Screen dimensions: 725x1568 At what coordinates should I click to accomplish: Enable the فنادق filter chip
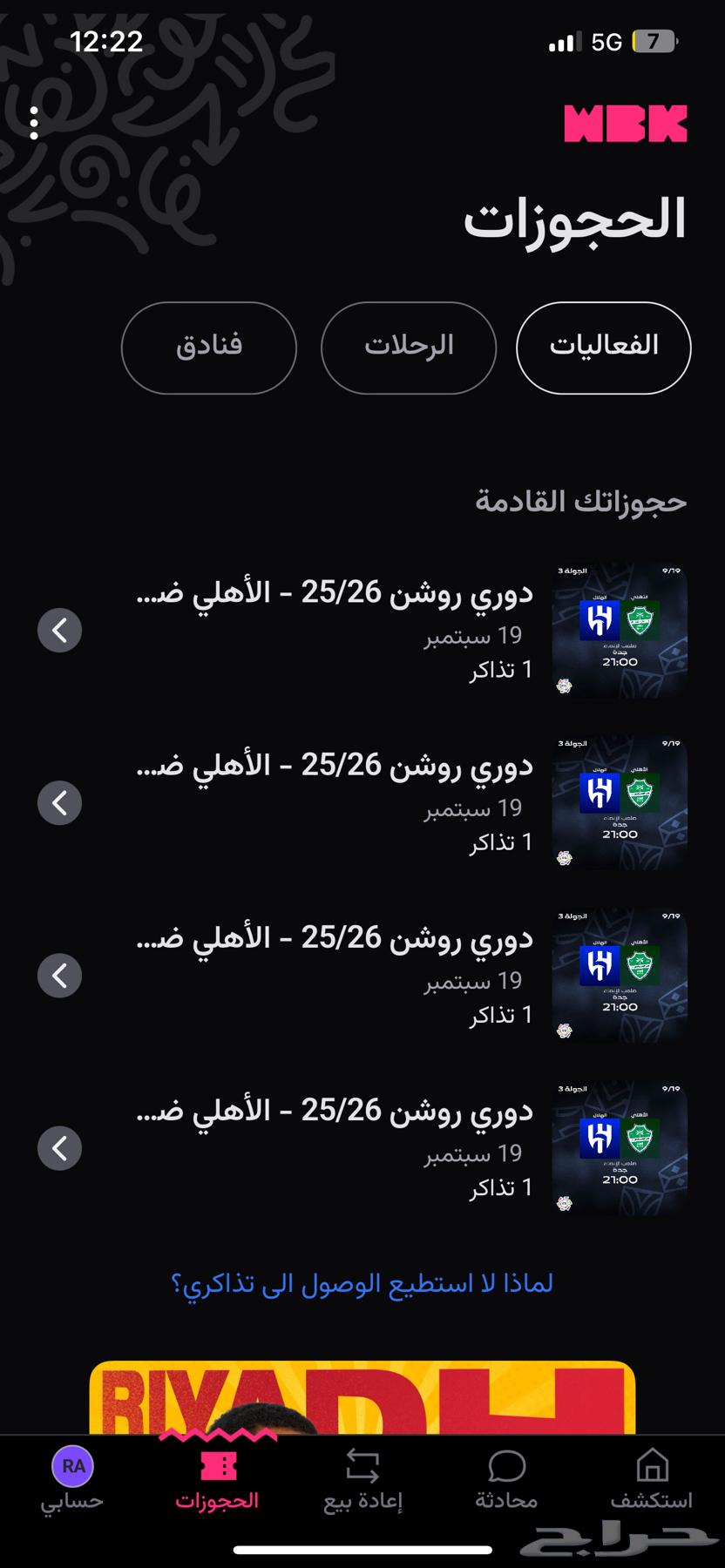(x=208, y=347)
